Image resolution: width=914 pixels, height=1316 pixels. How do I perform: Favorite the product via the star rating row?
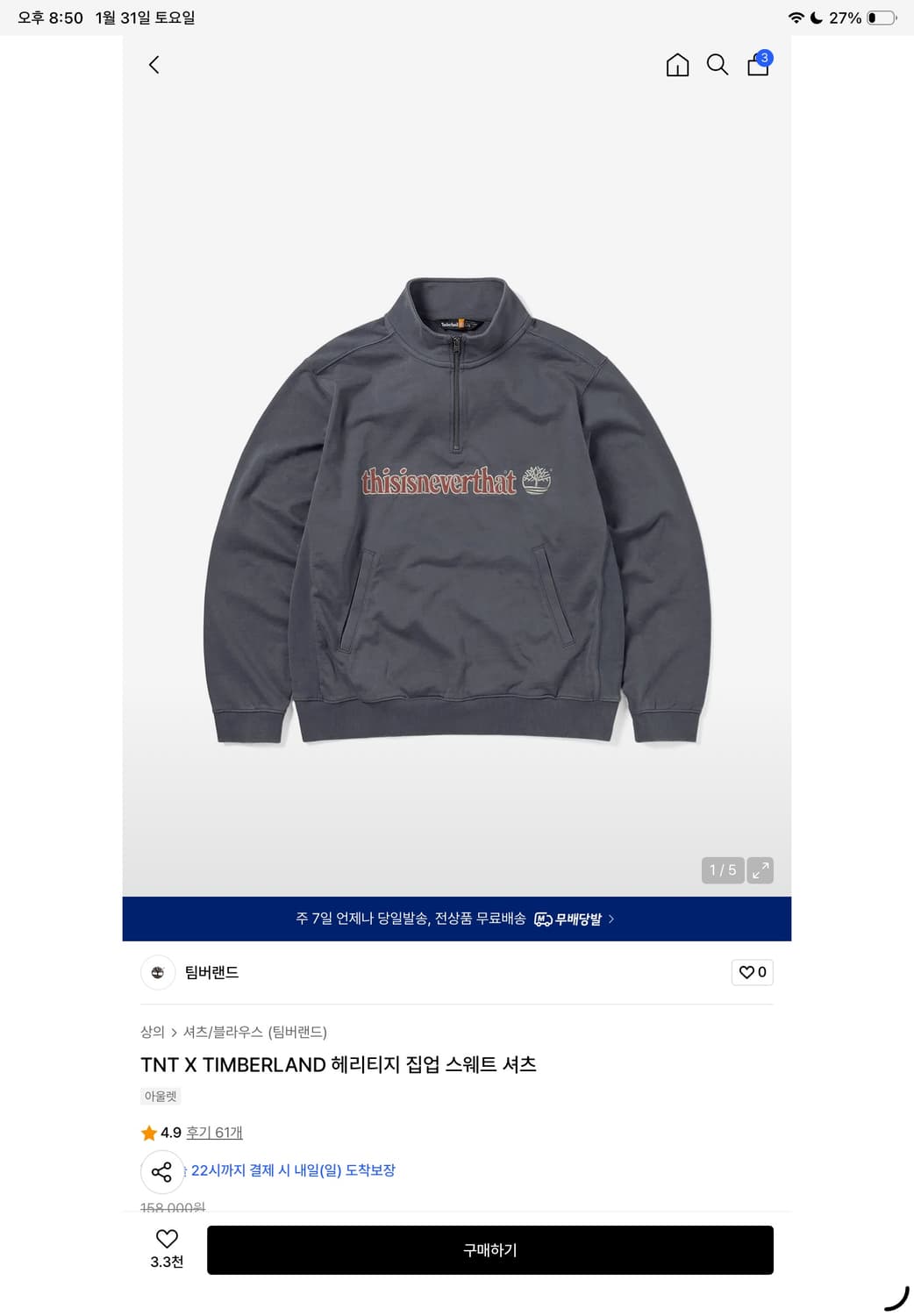149,1133
